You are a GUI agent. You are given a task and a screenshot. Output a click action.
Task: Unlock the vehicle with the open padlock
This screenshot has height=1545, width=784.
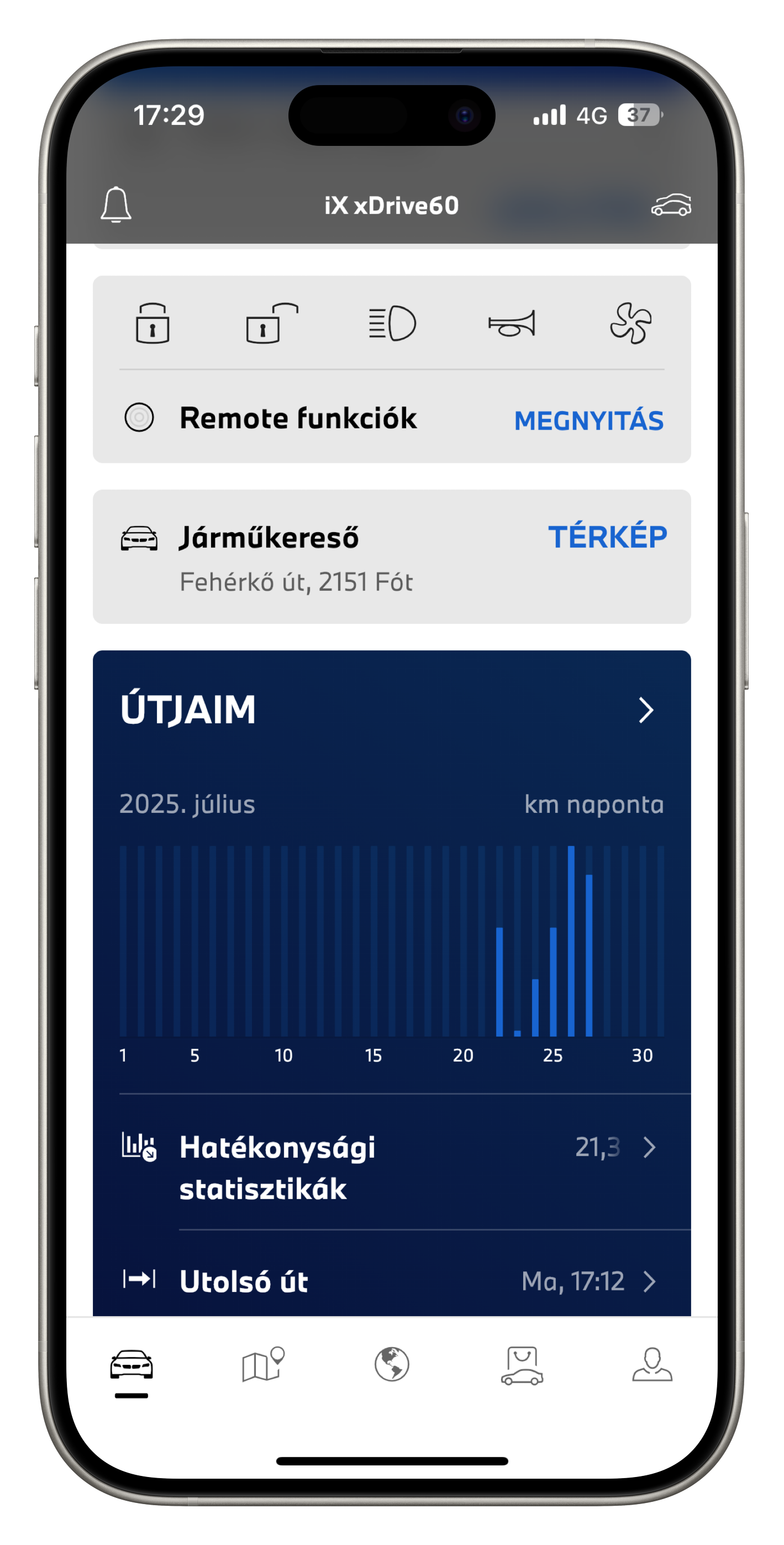(x=272, y=323)
